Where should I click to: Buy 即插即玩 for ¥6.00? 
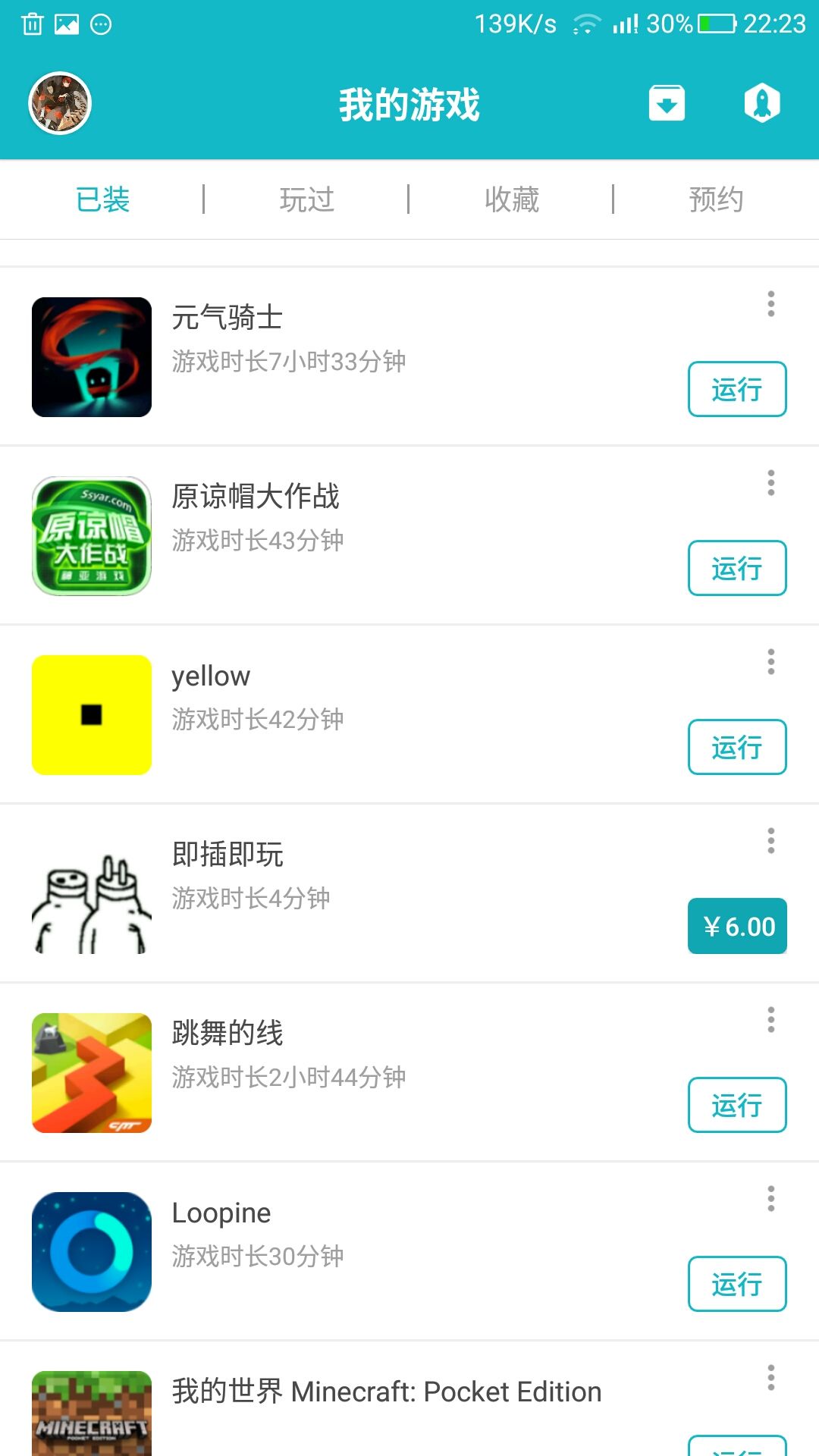point(736,927)
